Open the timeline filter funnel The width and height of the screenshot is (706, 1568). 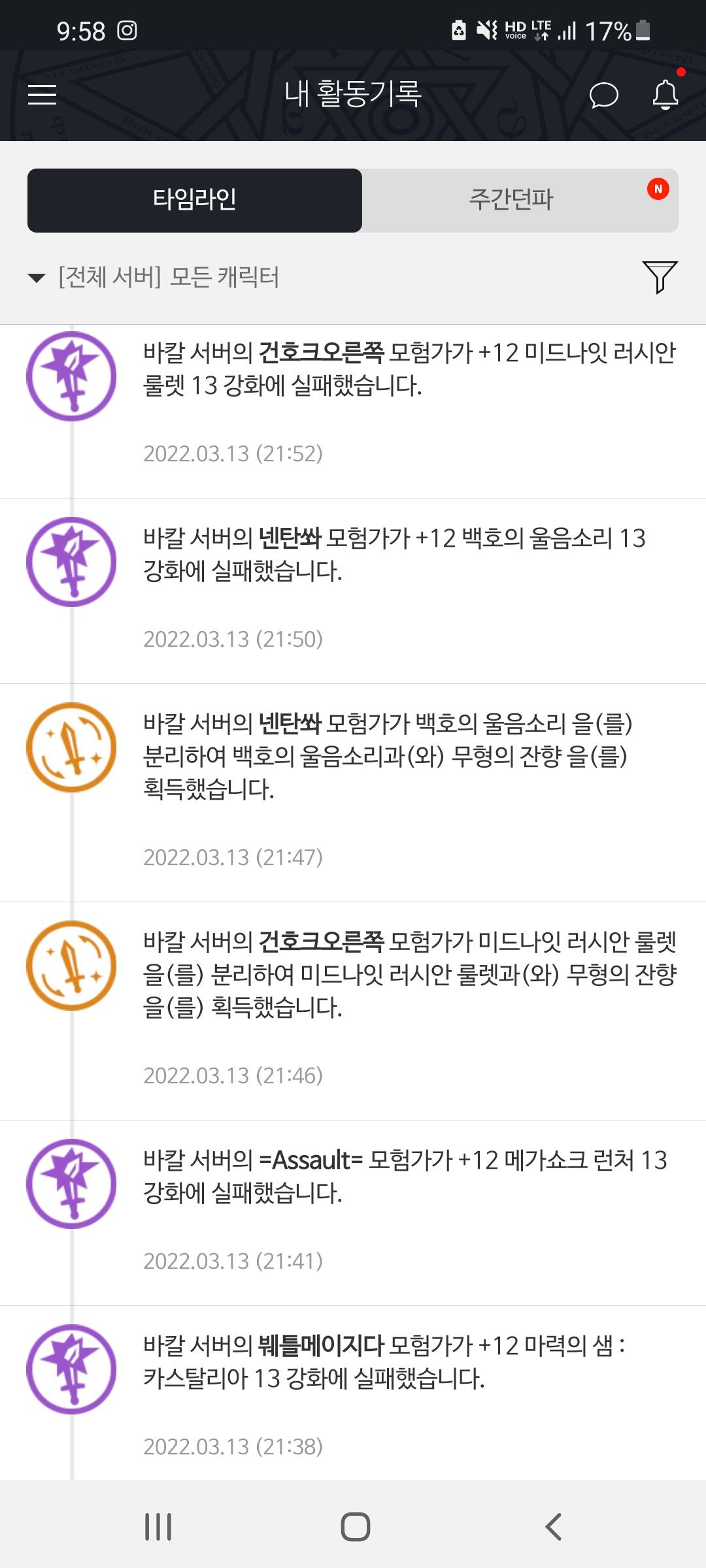pos(659,277)
